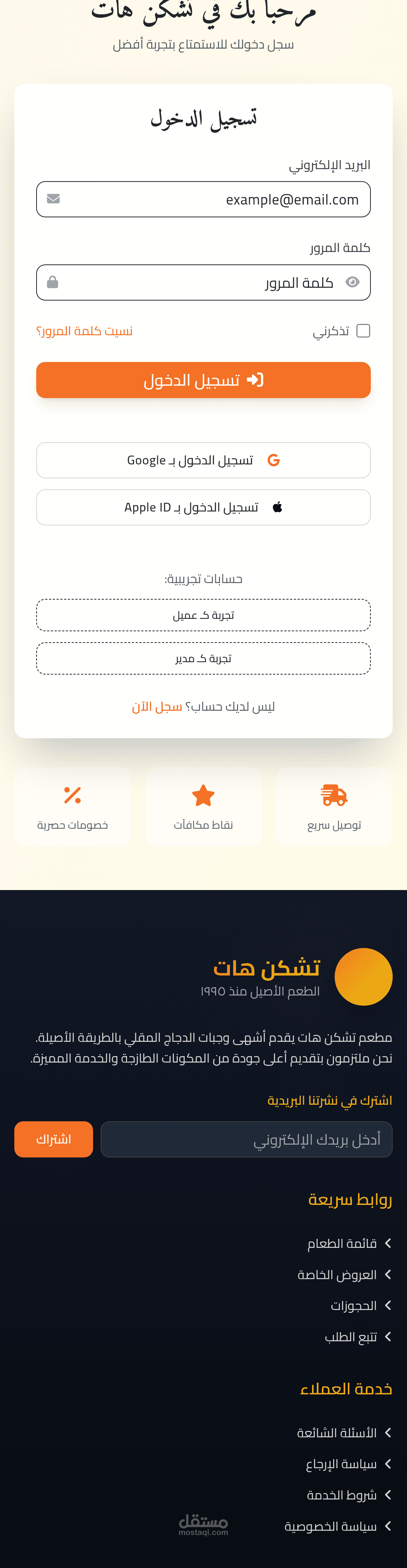Viewport: 407px width, 1568px height.
Task: Open تتبع الطلب footer link
Action: [350, 1337]
